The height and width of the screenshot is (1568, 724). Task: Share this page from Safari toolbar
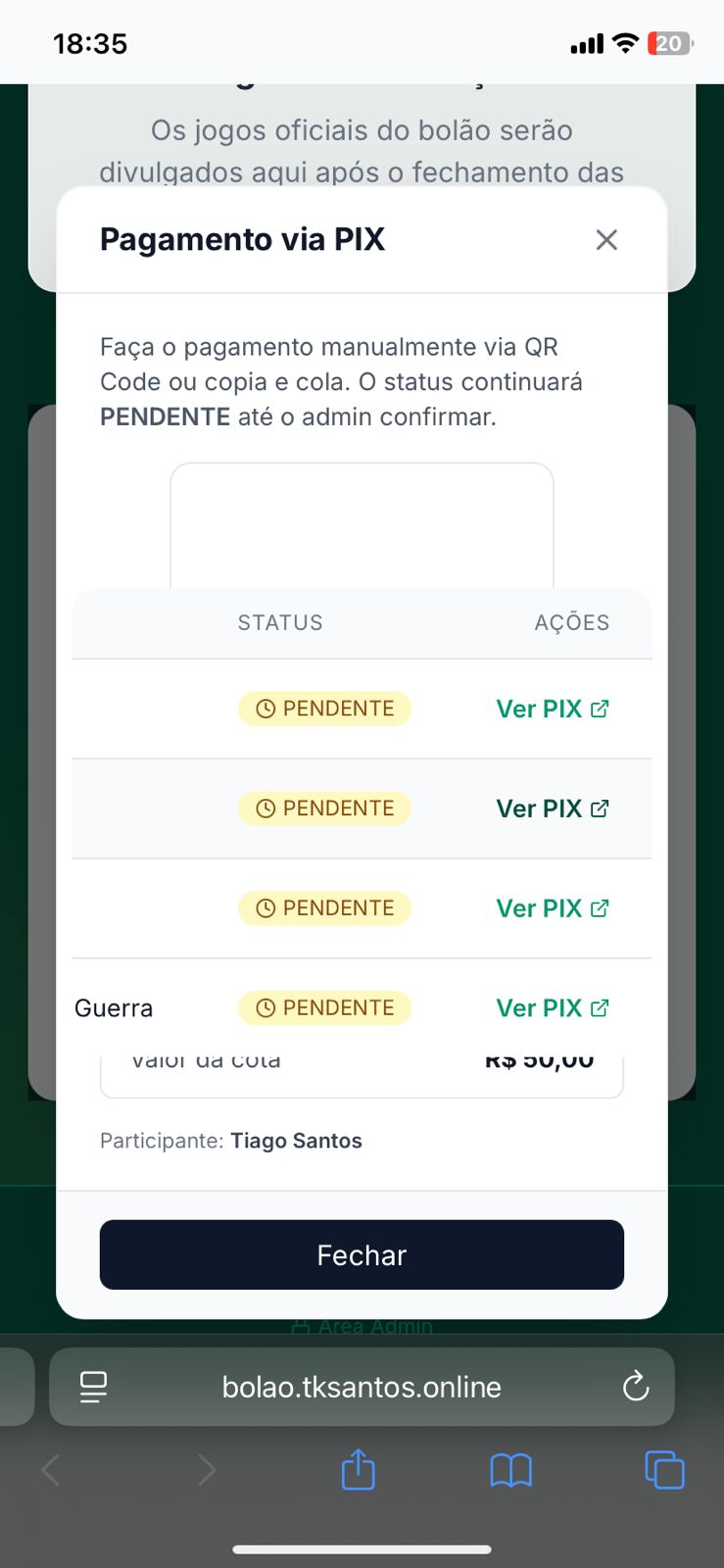pyautogui.click(x=358, y=1469)
